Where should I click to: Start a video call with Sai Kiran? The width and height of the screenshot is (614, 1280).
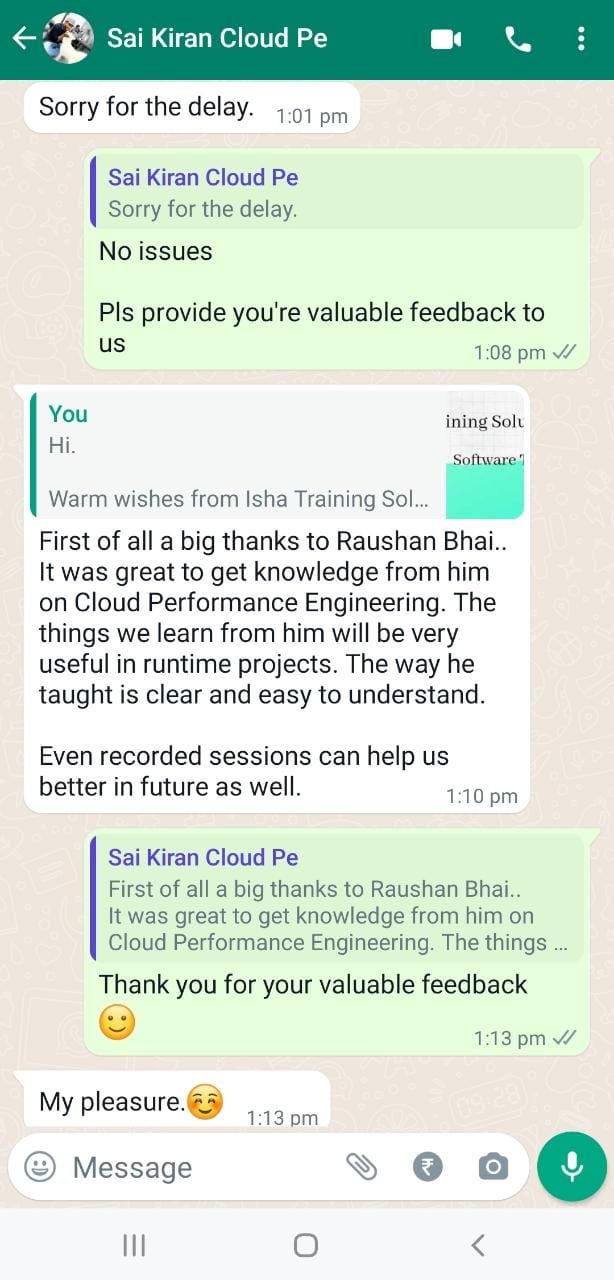[446, 39]
